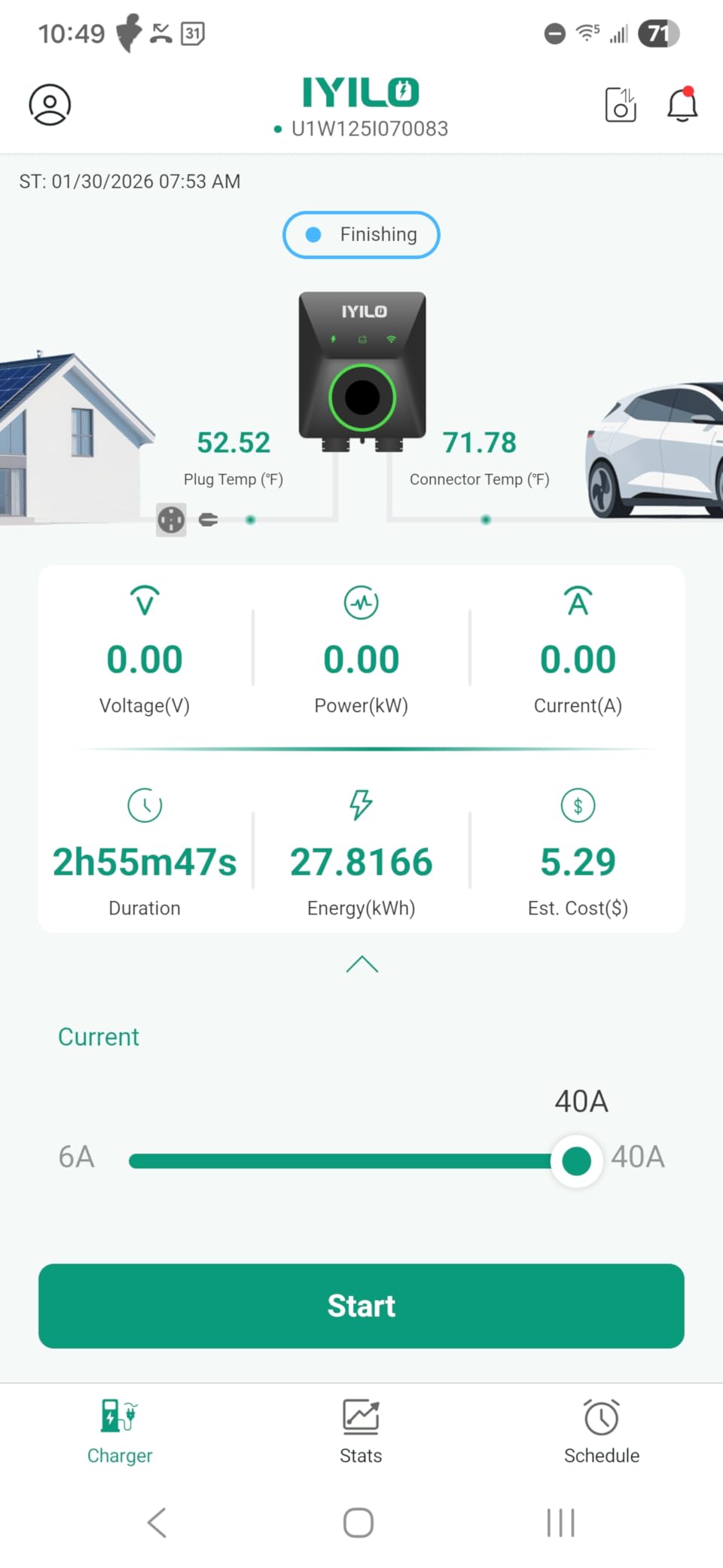Open the recent apps navigation control
Screen dimensions: 723x1568
(x=560, y=1522)
